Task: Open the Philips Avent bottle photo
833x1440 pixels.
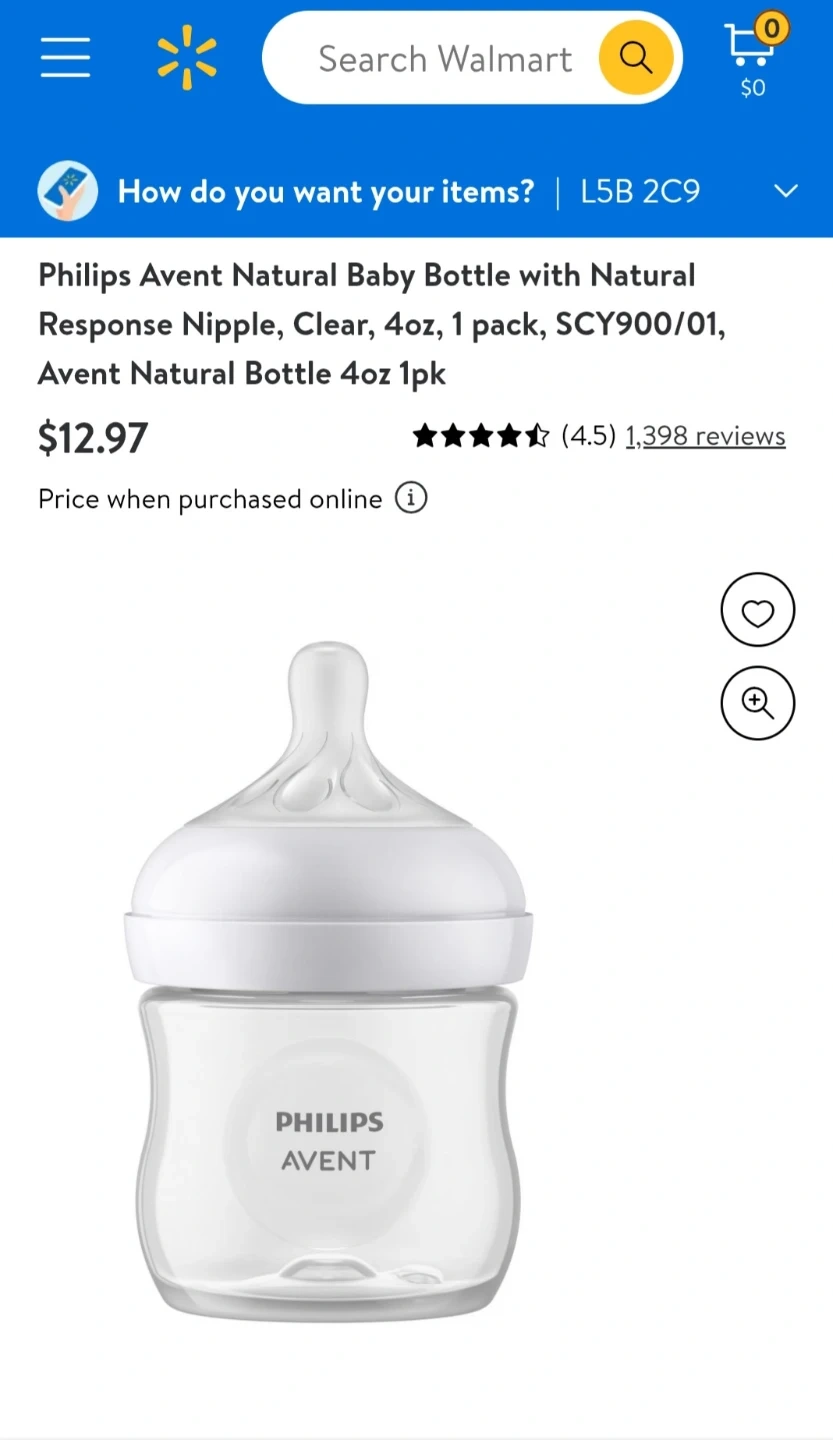Action: pos(330,980)
